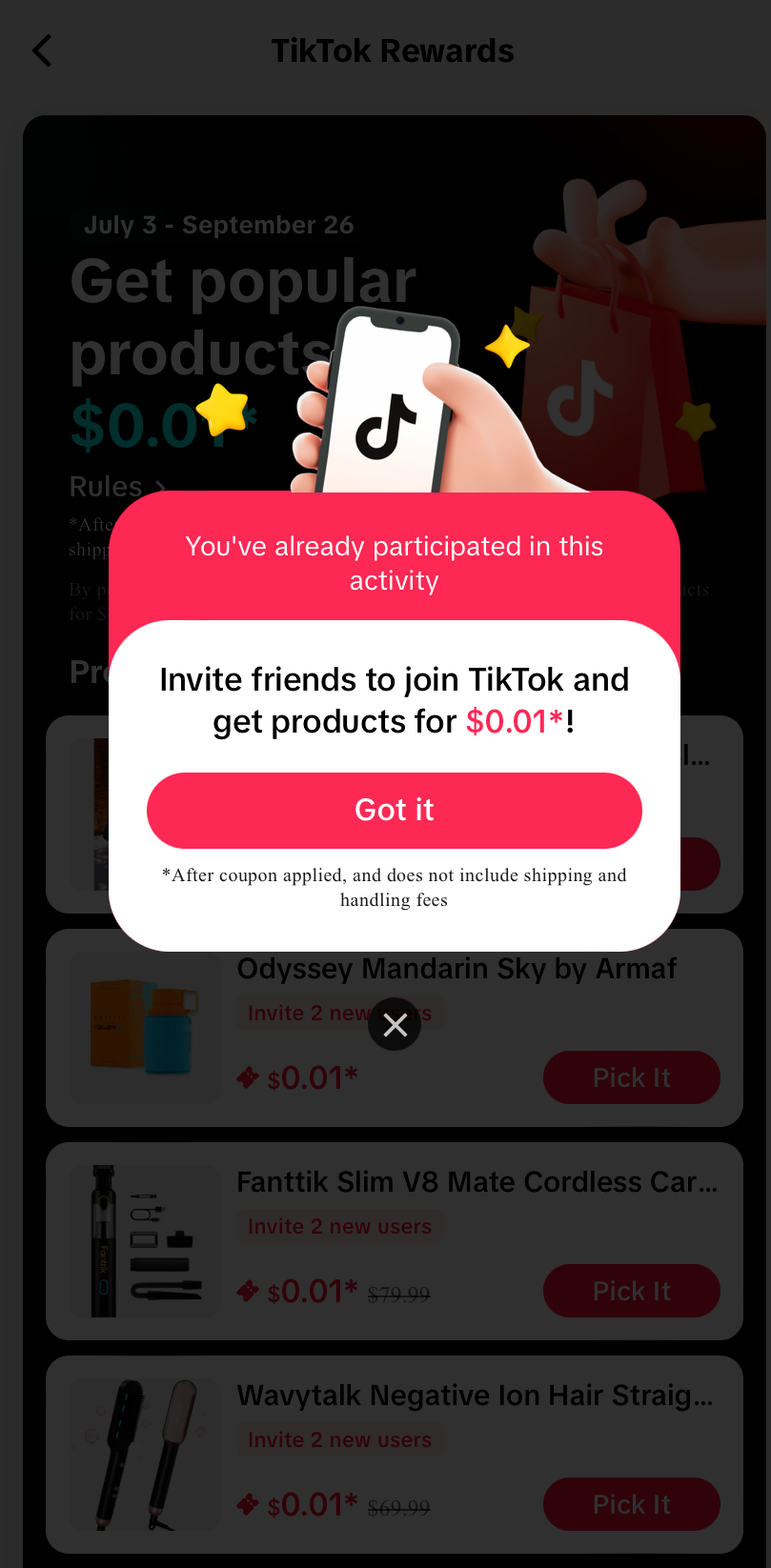Dismiss the popup with the X button
This screenshot has height=1568, width=771.
[395, 1024]
